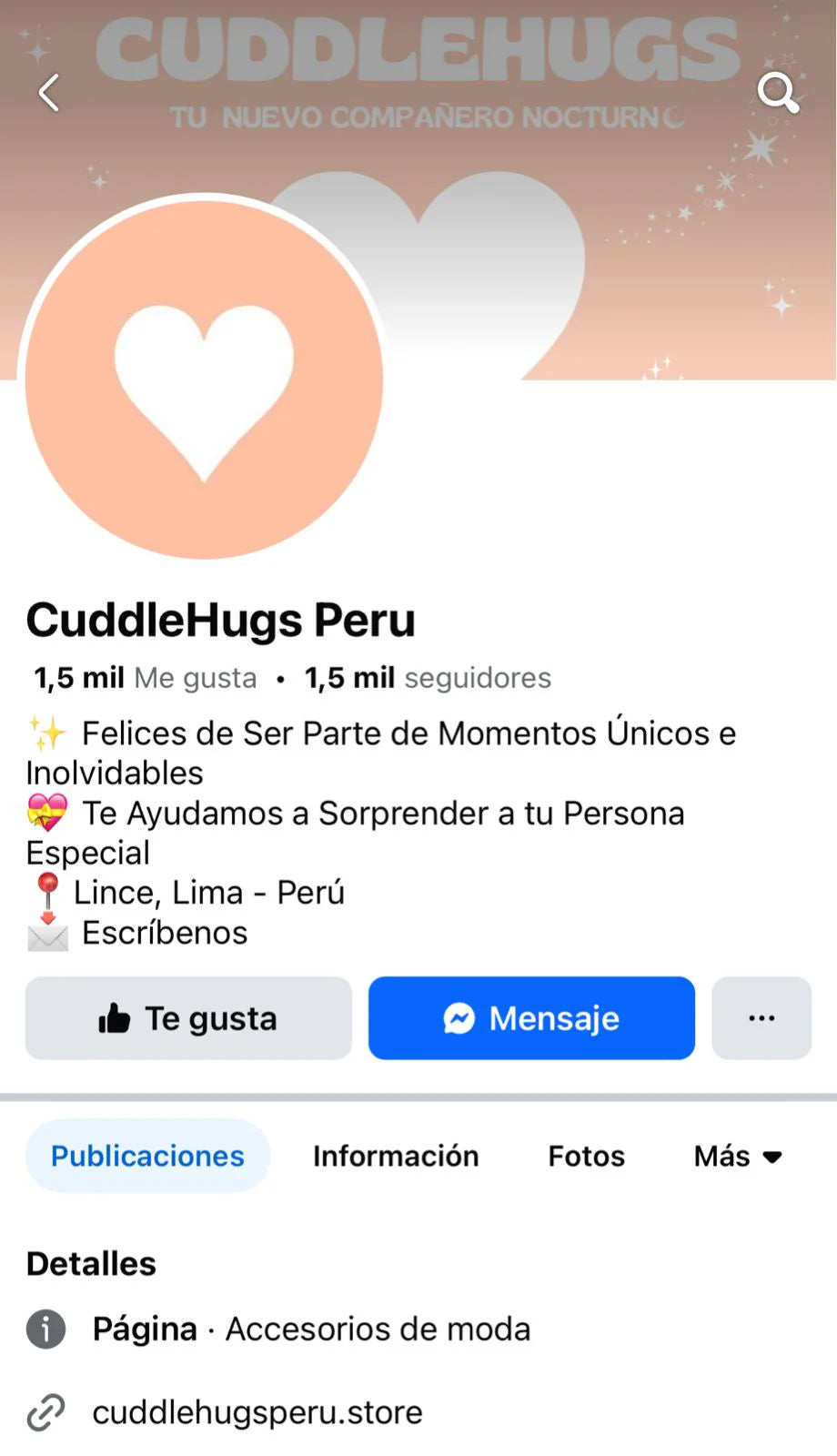Viewport: 837px width, 1456px height.
Task: Go back using the top-left arrow
Action: coord(49,92)
